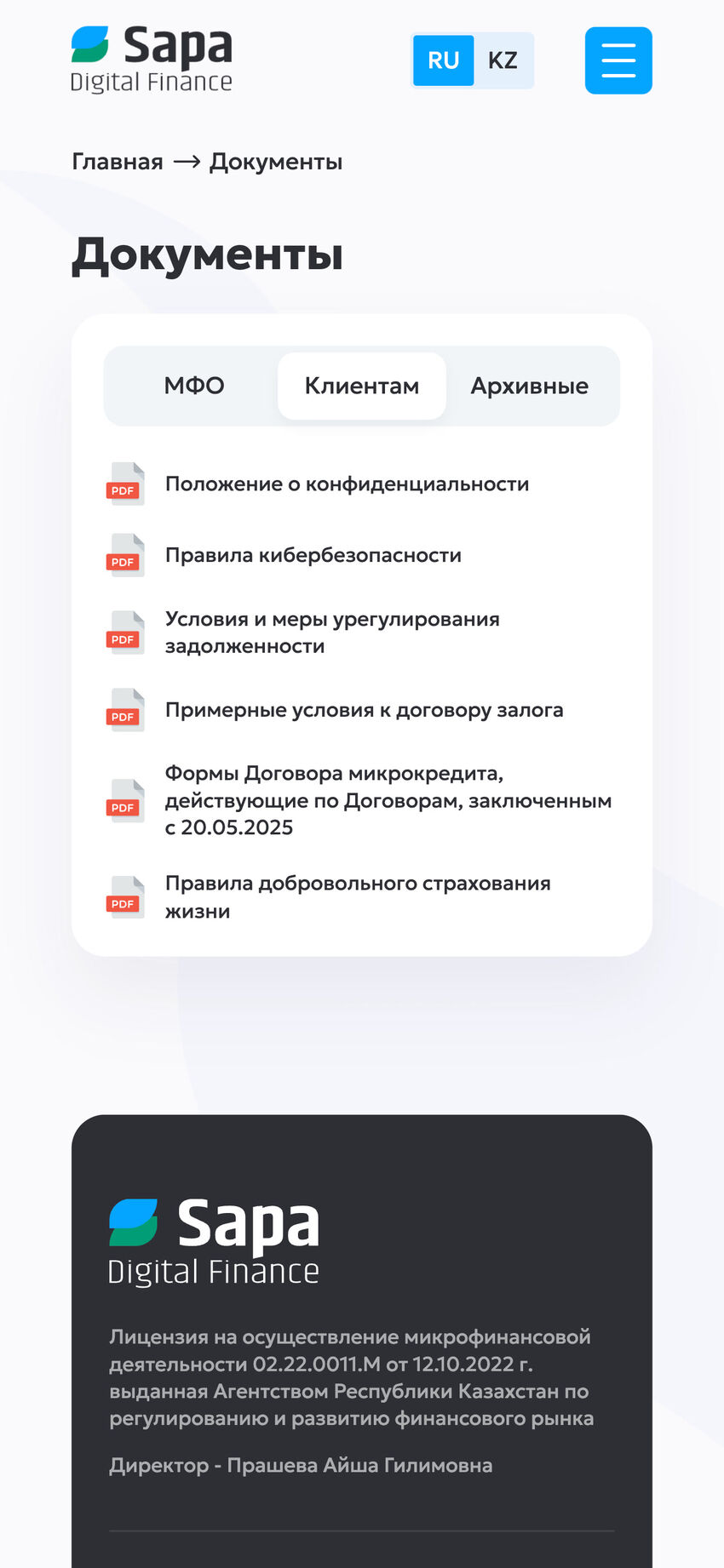724x1568 pixels.
Task: View Правила добровольного страхования жизни
Action: [x=358, y=897]
